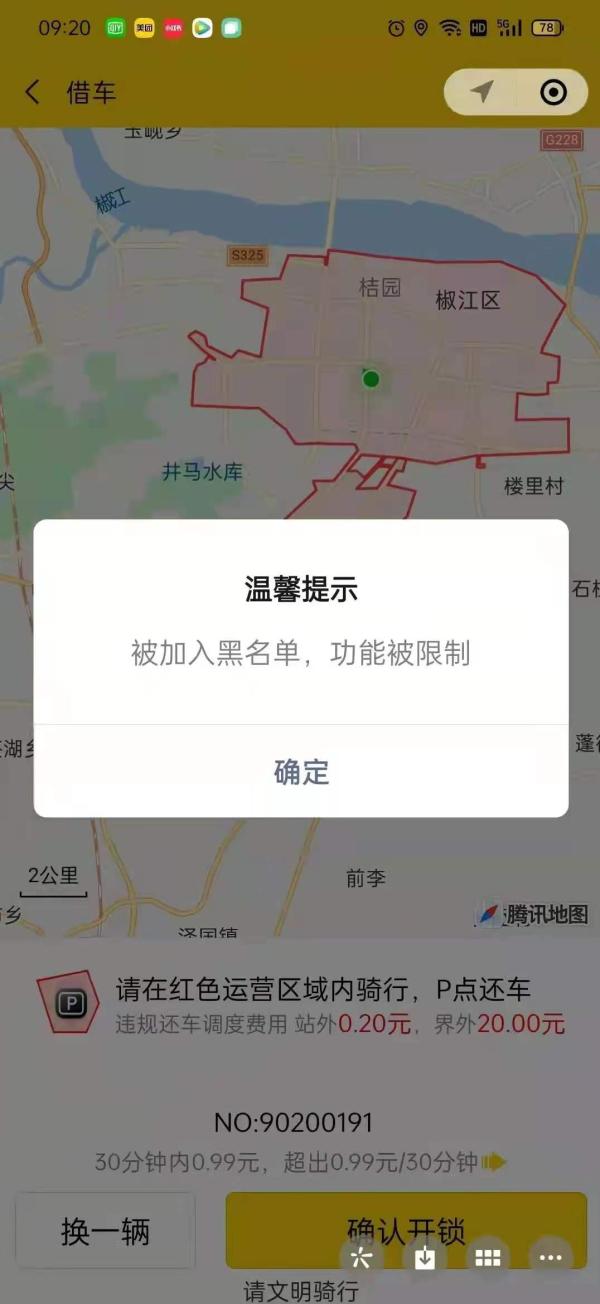Tap the navigation arrow icon

pos(482,92)
